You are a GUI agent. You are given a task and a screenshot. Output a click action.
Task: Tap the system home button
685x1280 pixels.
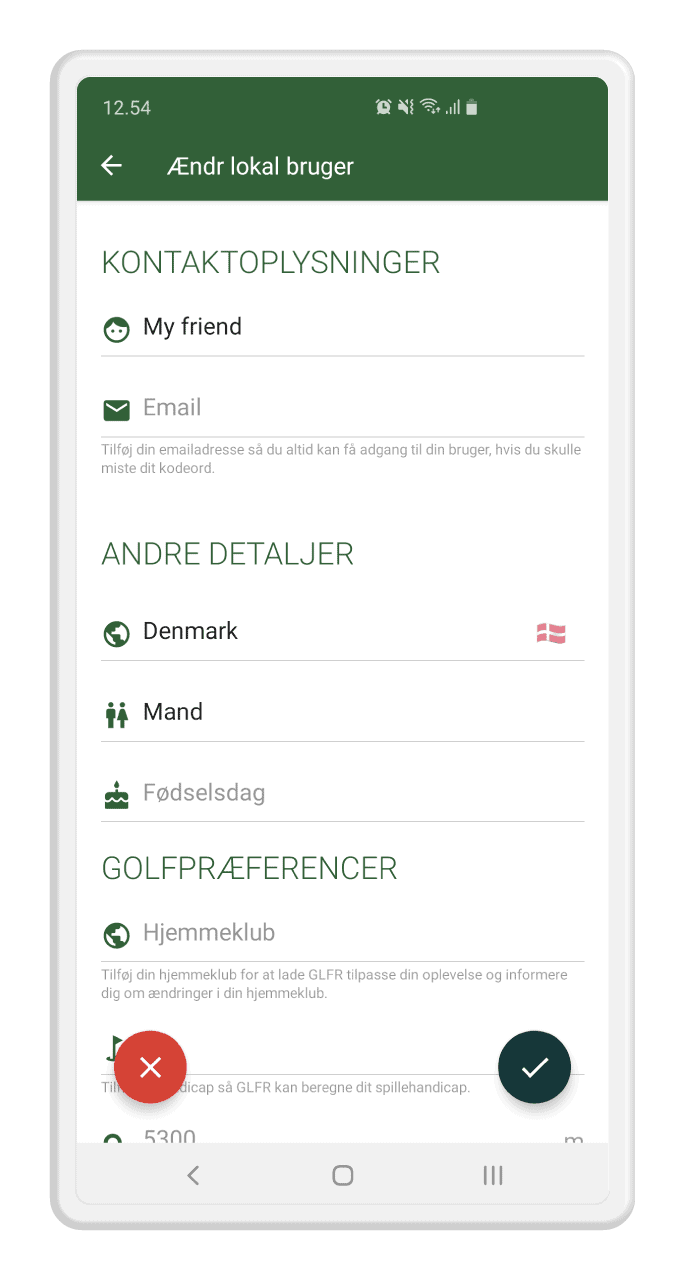click(x=343, y=1175)
